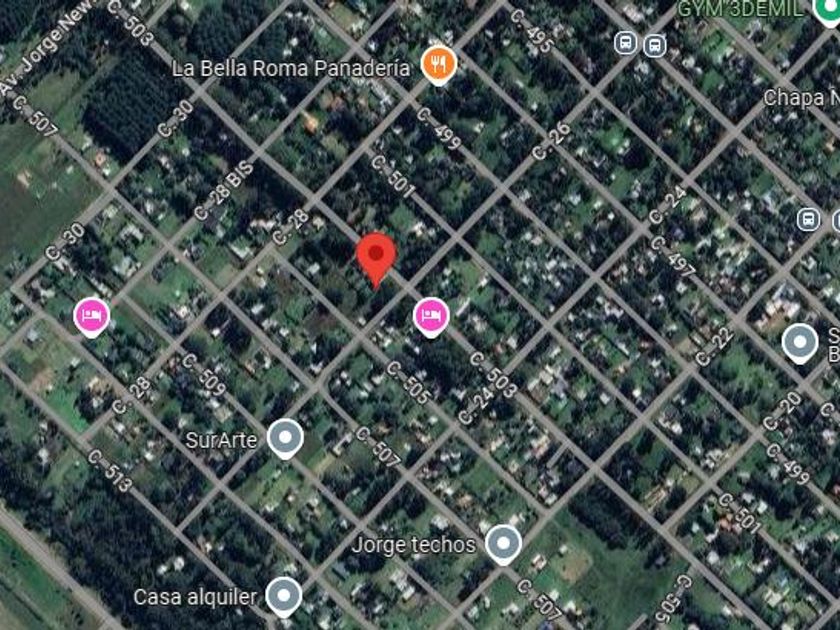Open the Jorge techos place pin
Screen dimensions: 840x630
(503, 544)
